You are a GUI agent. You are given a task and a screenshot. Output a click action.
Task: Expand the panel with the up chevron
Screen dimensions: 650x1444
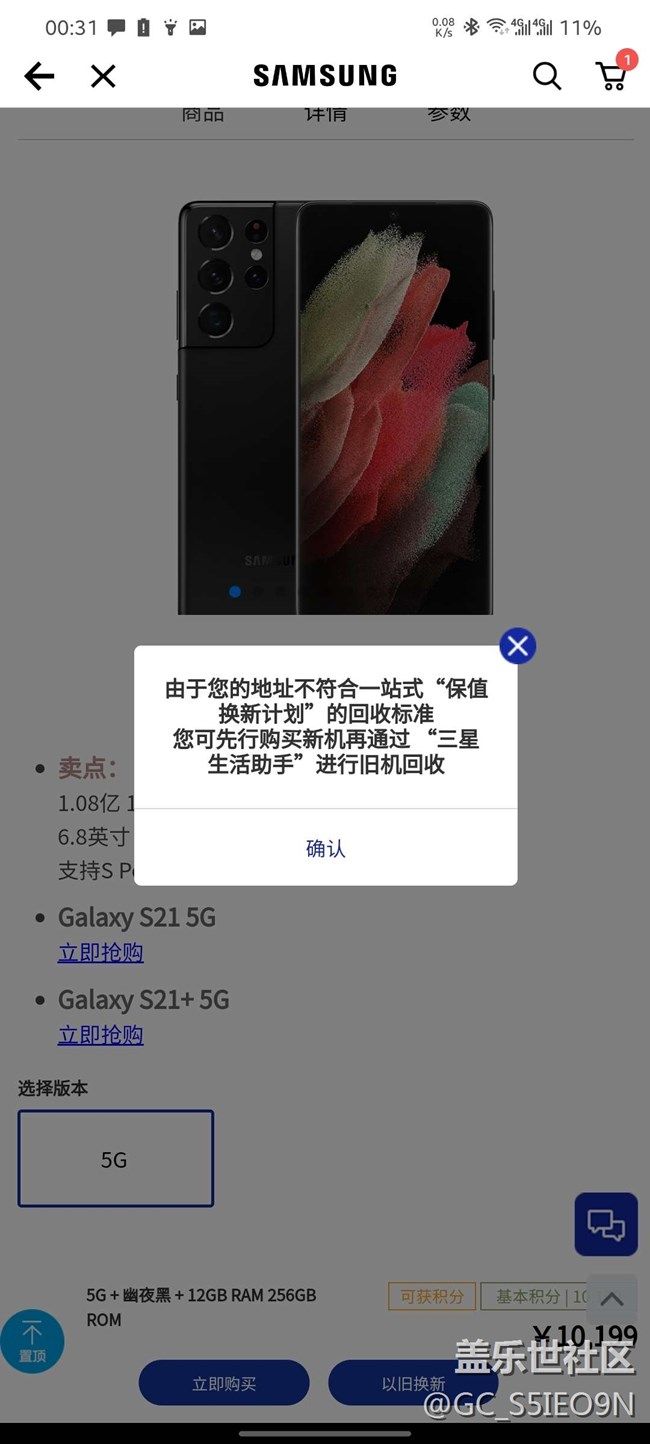611,1299
